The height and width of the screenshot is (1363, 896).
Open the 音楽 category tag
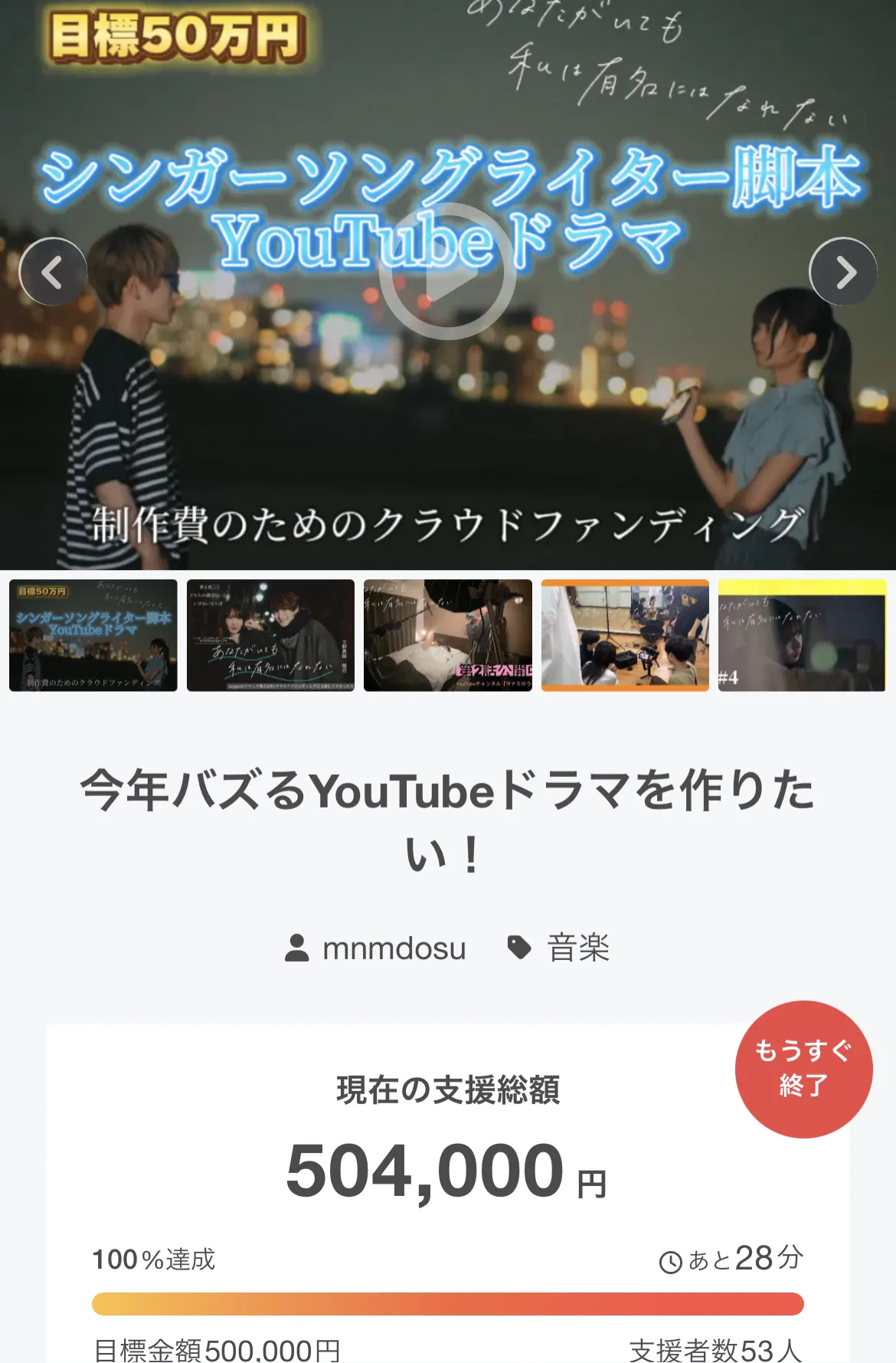(577, 949)
